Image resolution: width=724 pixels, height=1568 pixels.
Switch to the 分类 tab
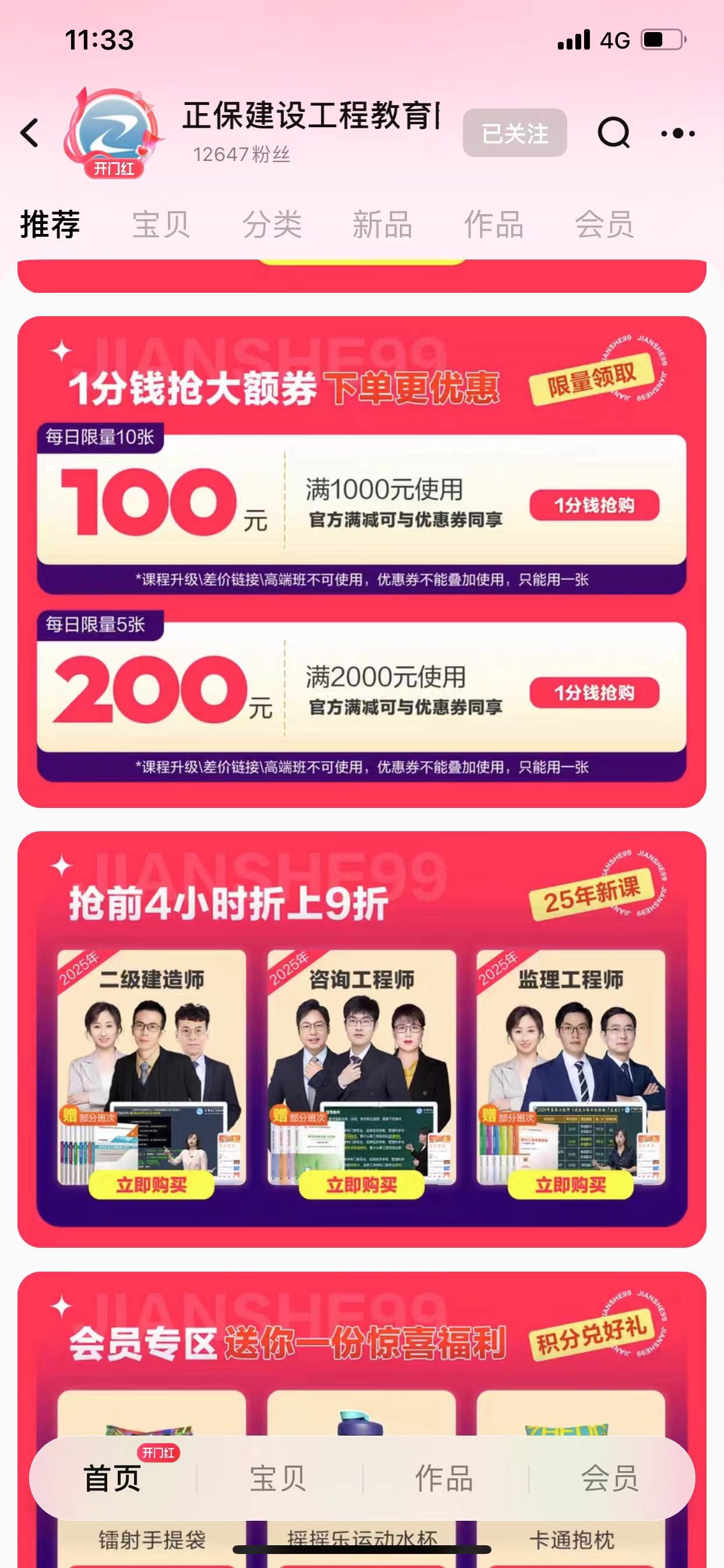(x=272, y=224)
